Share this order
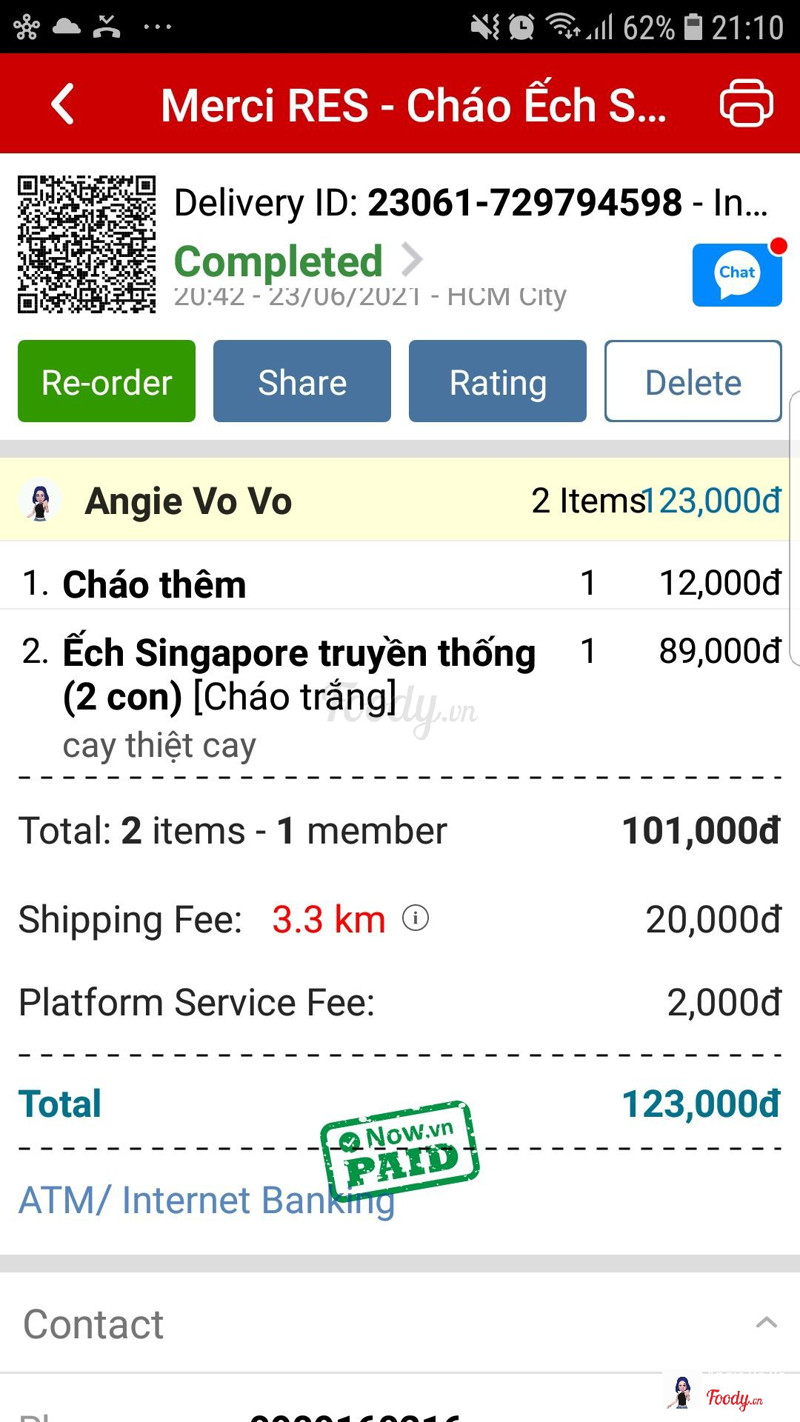The image size is (800, 1422). click(x=302, y=381)
